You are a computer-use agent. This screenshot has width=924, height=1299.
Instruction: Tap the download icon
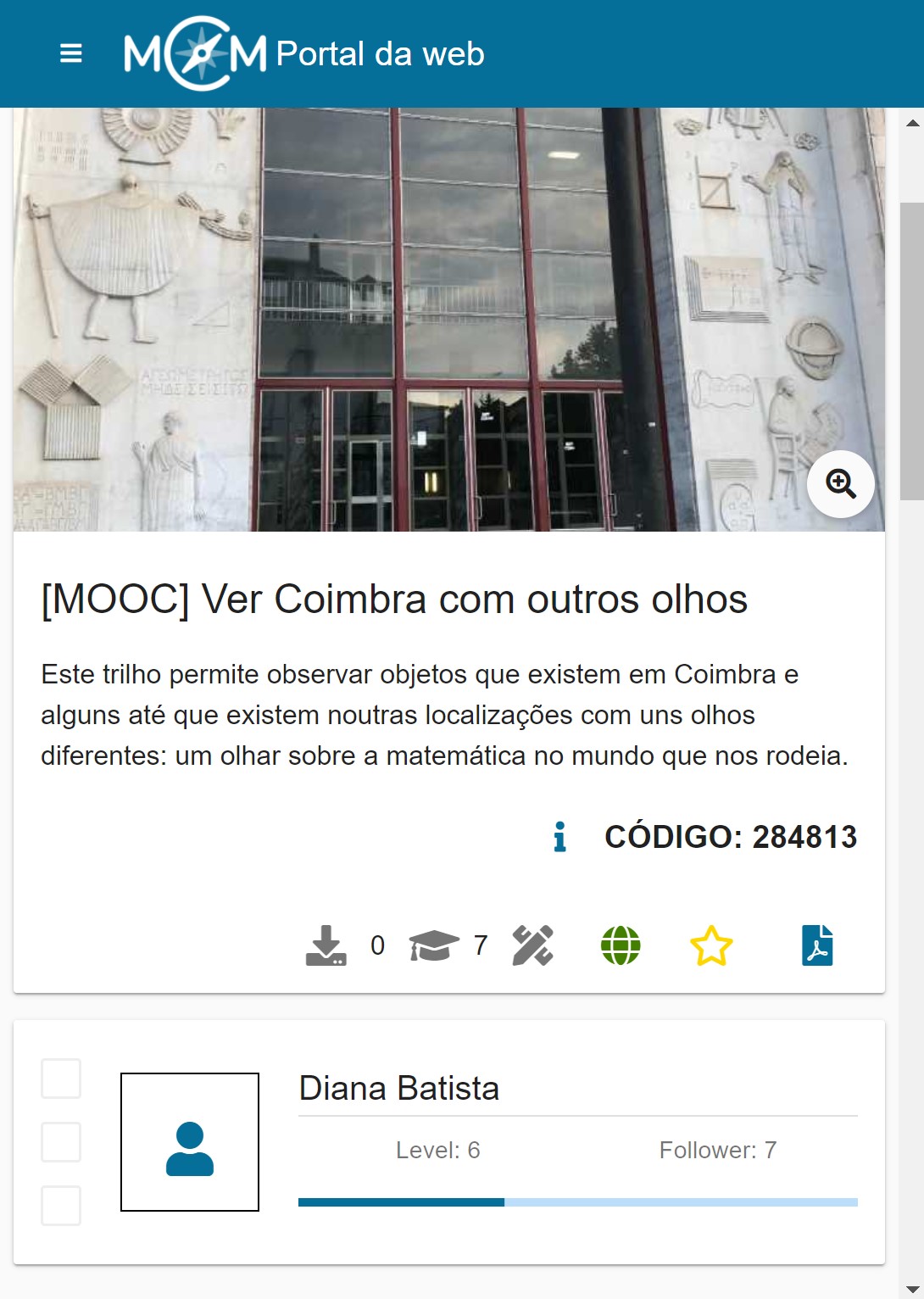click(326, 945)
